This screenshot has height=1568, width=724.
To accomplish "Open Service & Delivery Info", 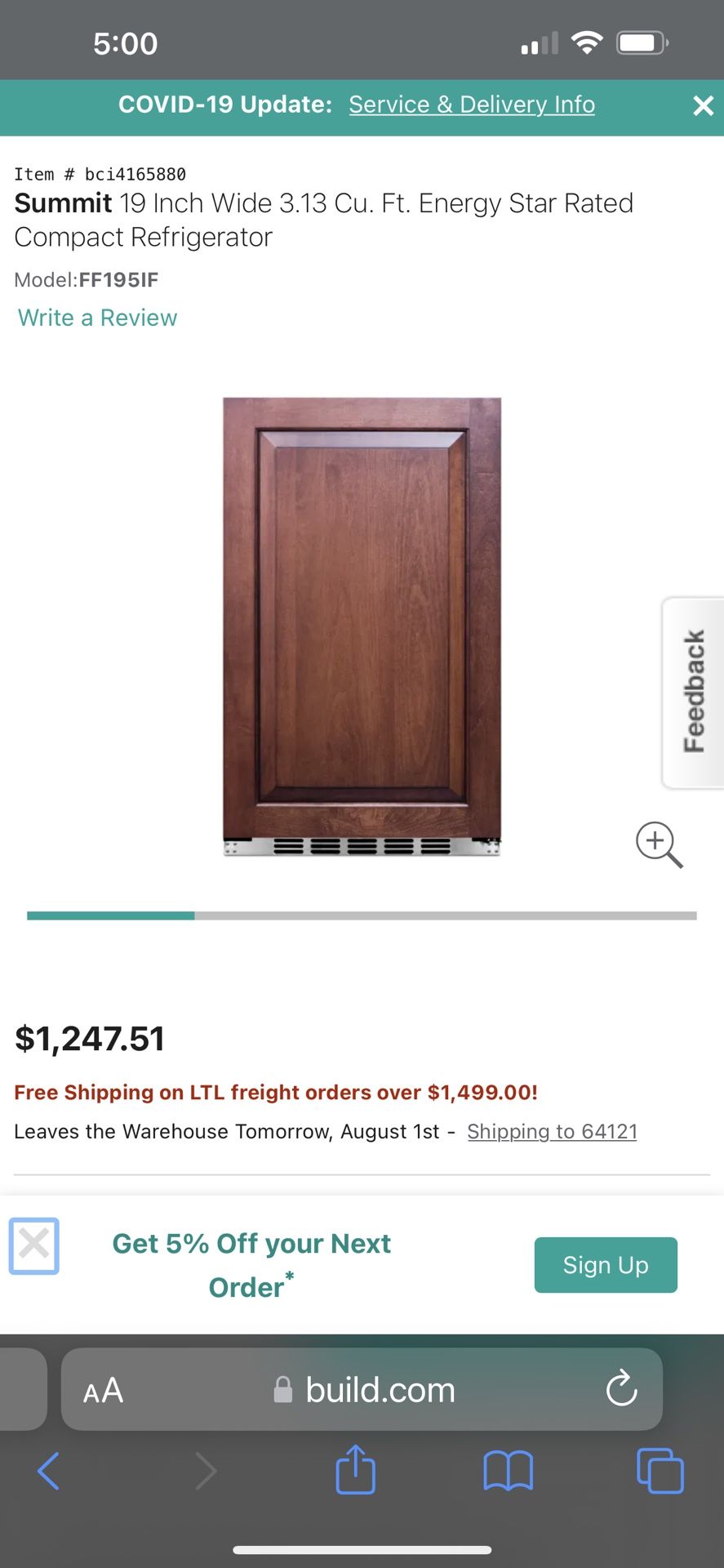I will point(471,105).
